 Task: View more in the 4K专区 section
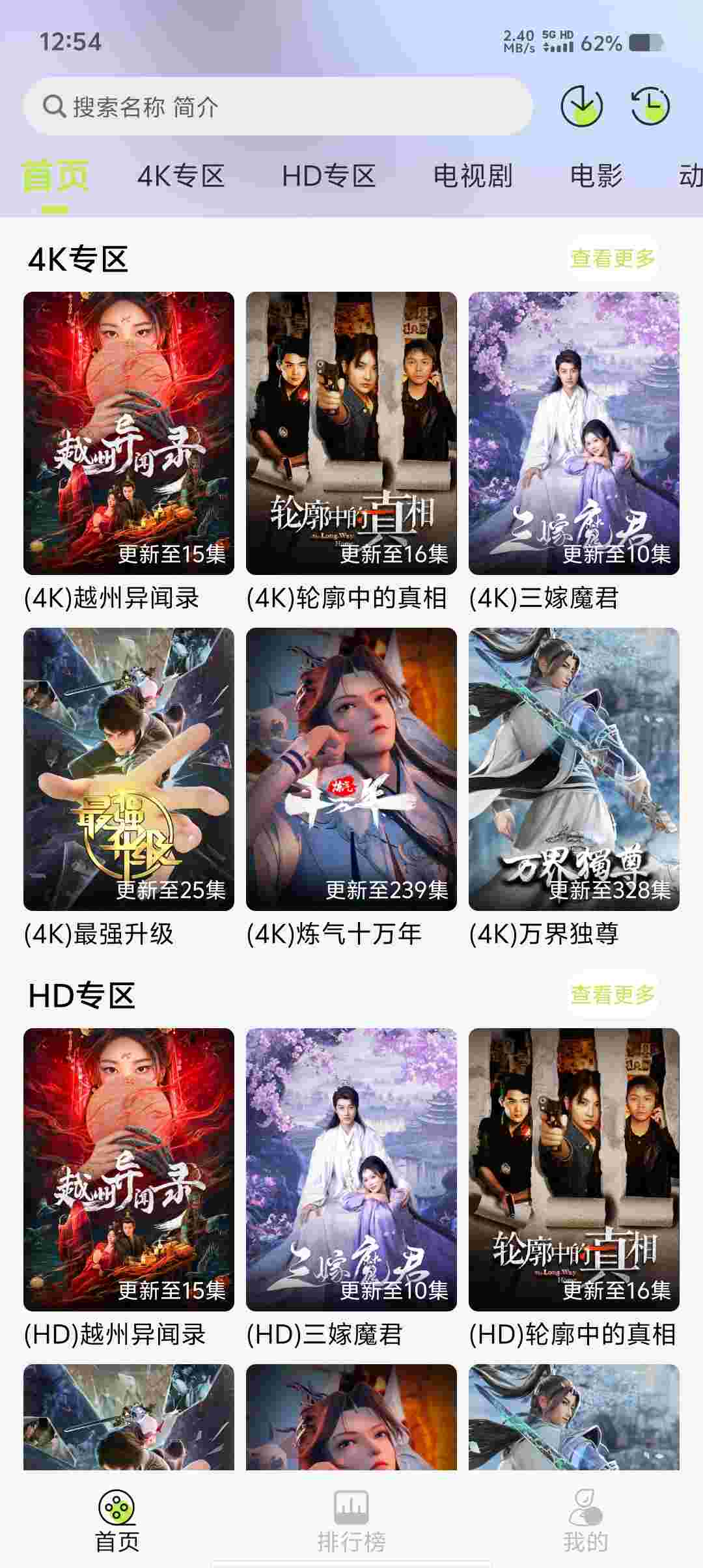click(613, 259)
